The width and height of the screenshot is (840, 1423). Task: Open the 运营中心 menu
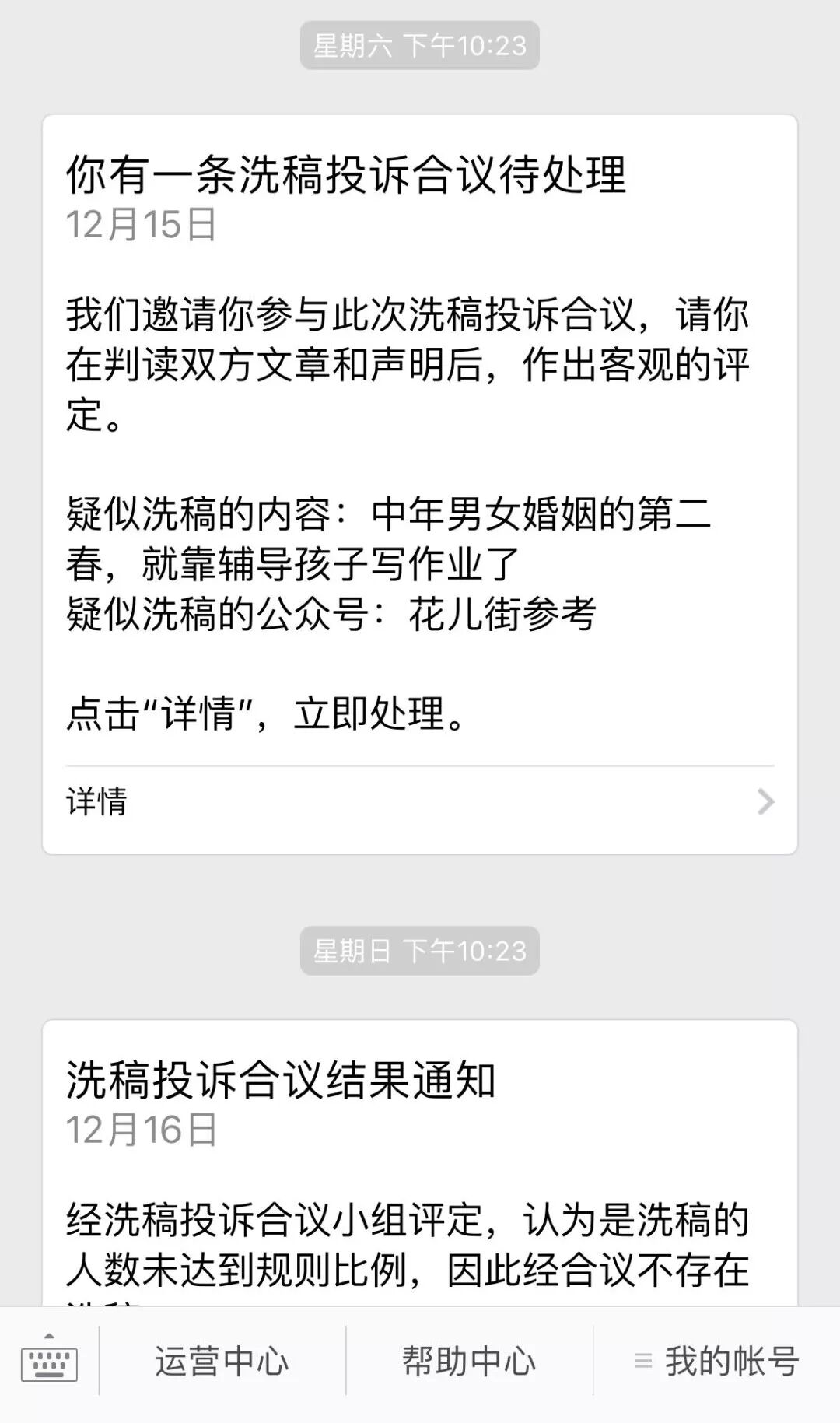[x=222, y=1362]
